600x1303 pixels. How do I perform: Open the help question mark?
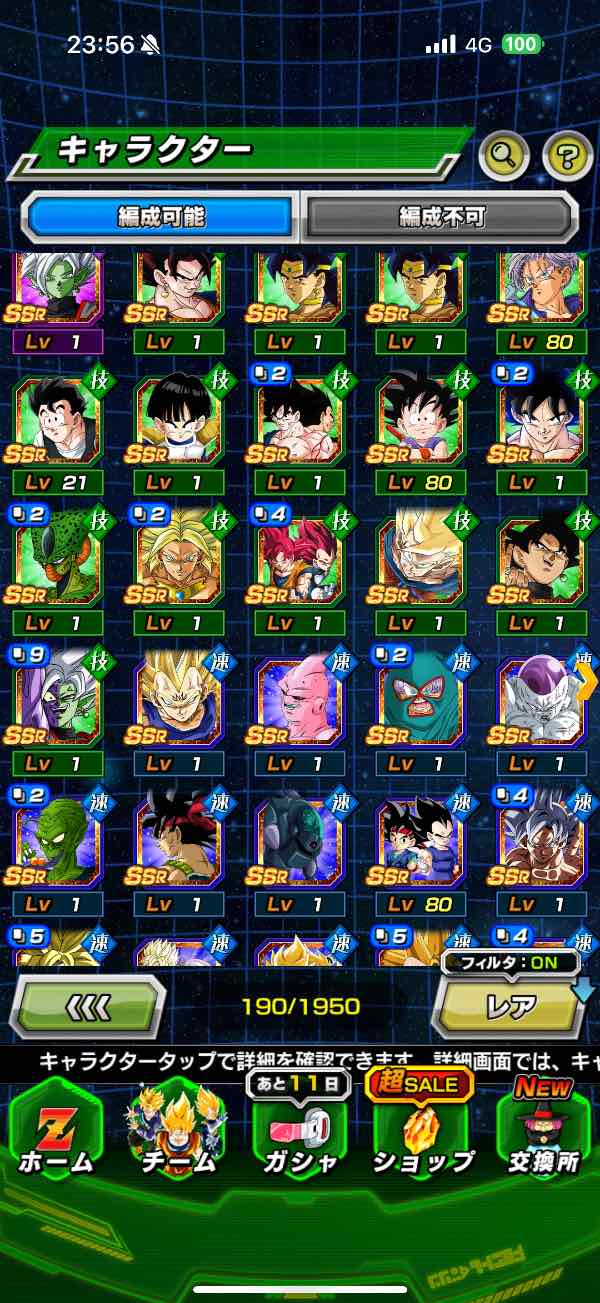(x=567, y=154)
